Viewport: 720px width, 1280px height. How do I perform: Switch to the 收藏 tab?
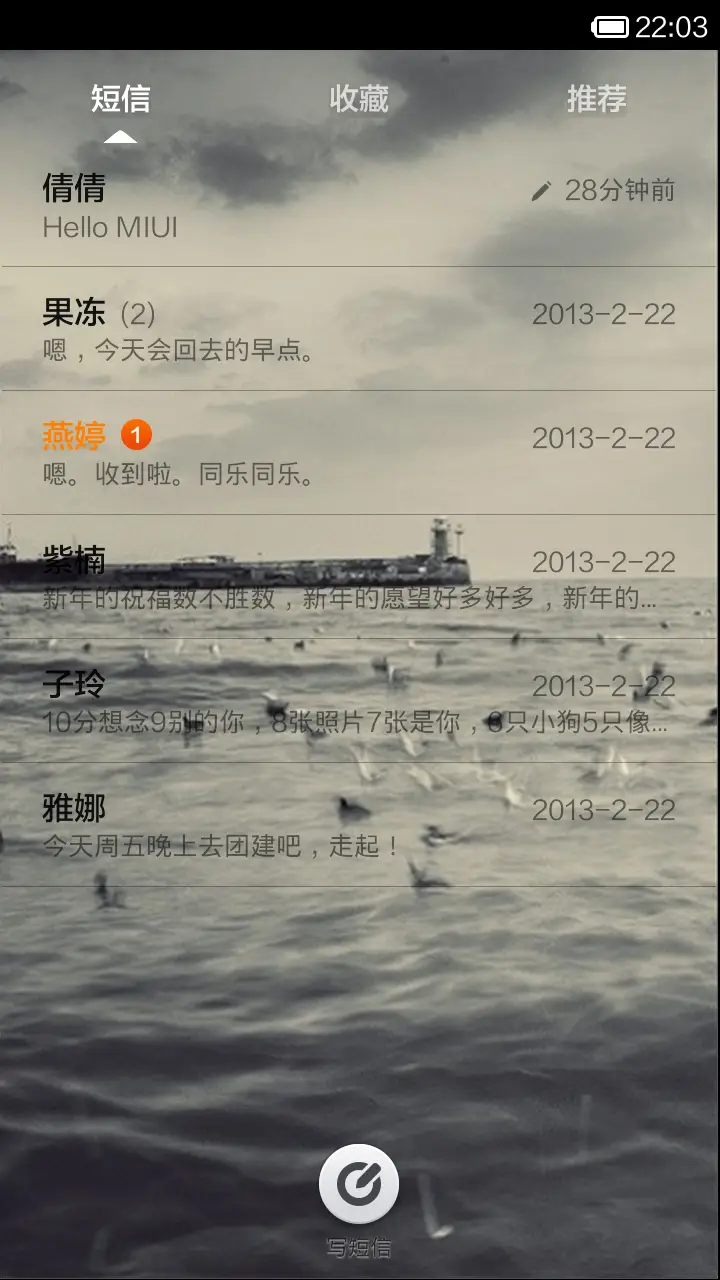(x=358, y=100)
